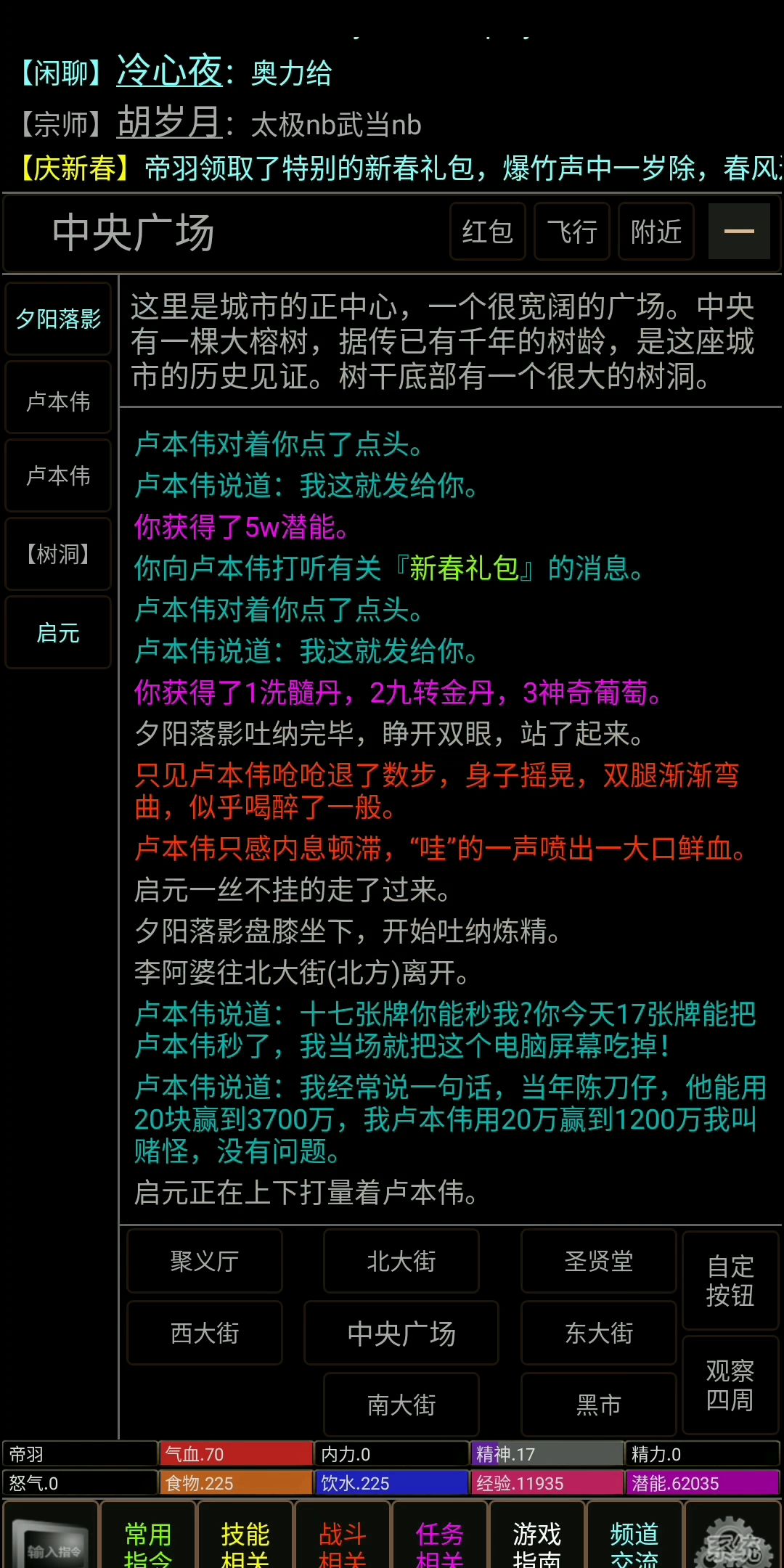
Task: Go to 圣贤堂
Action: coord(599,1261)
